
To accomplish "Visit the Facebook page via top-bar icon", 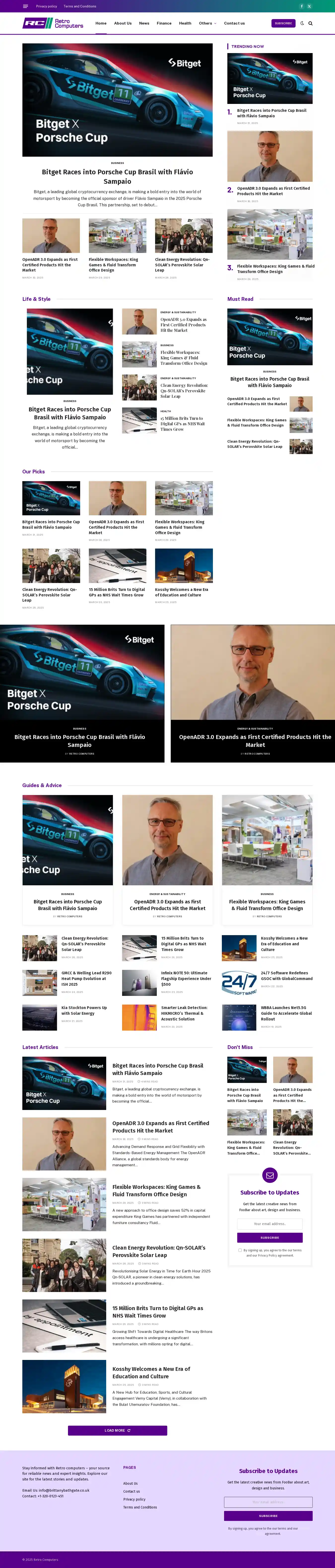I will pyautogui.click(x=301, y=6).
